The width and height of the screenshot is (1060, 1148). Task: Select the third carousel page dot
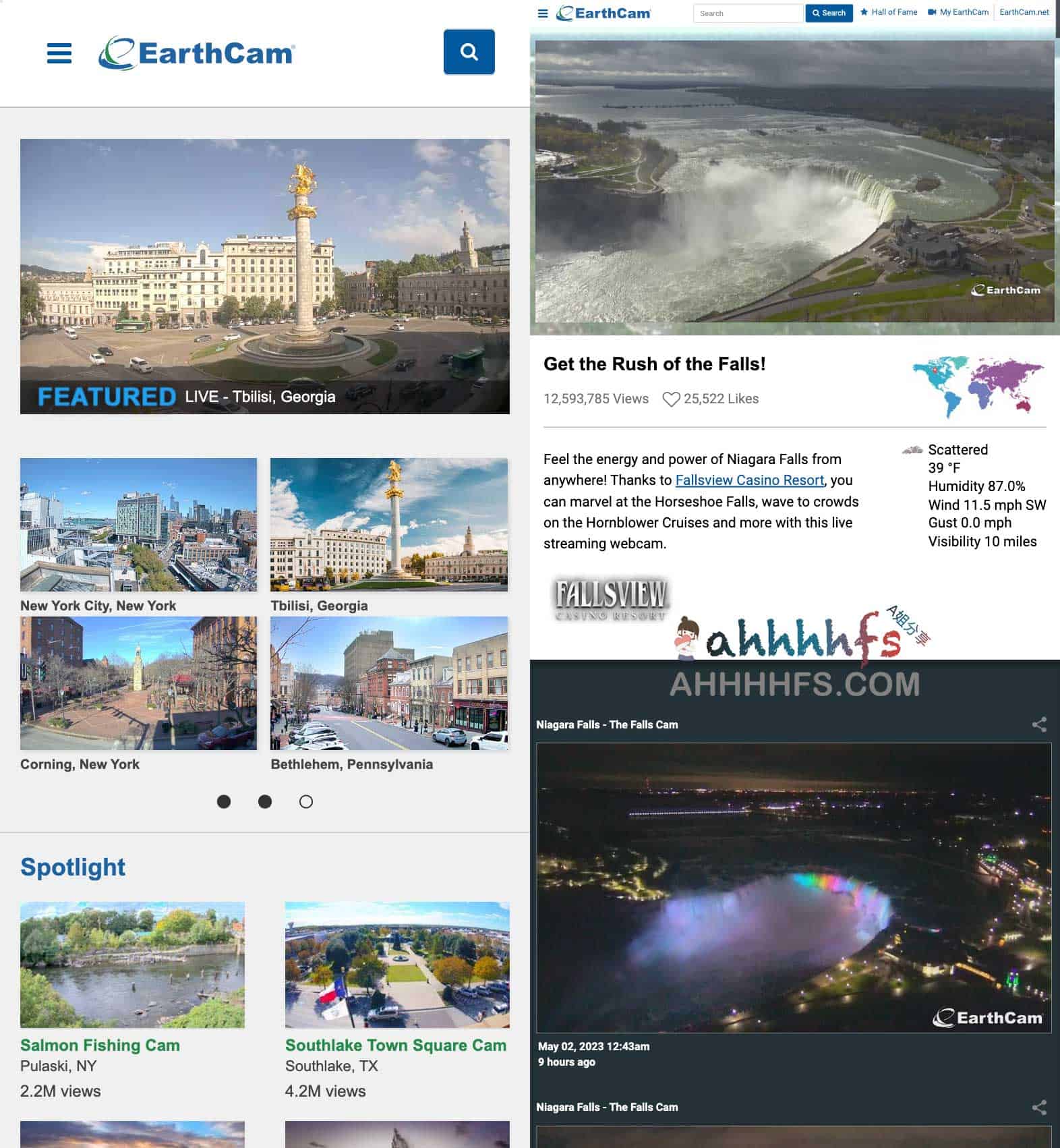[305, 801]
